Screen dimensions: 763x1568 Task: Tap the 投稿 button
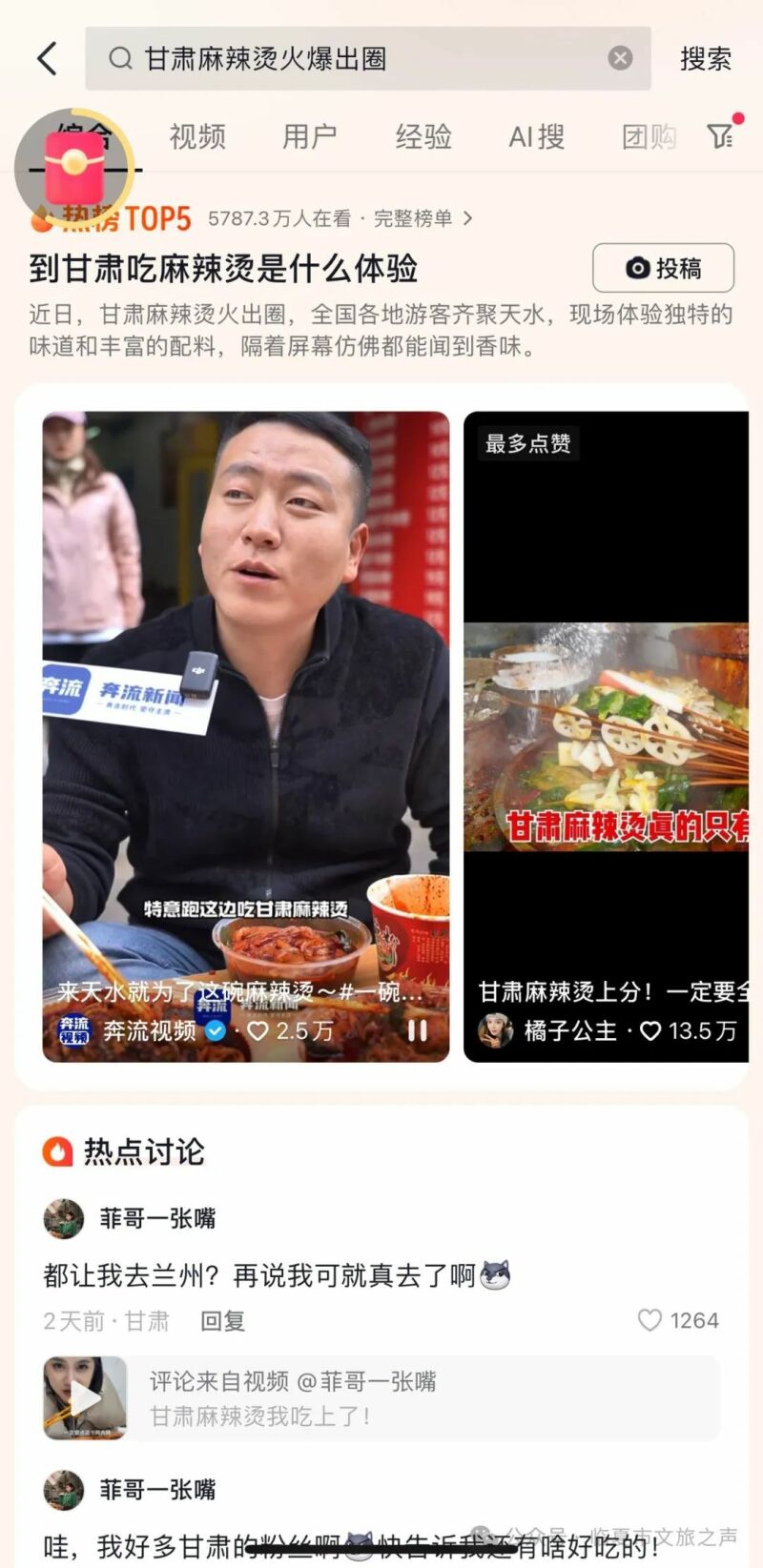[x=663, y=268]
